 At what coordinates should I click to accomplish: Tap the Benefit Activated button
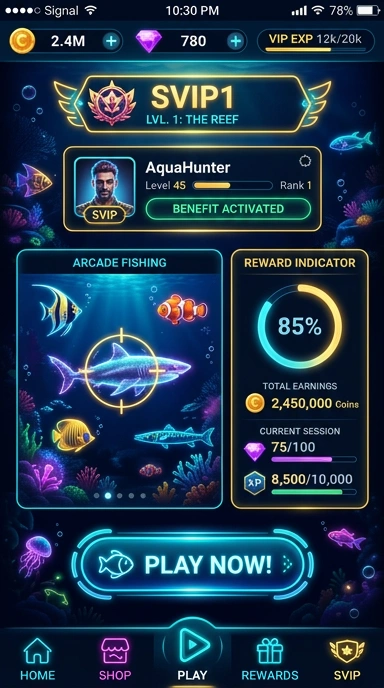click(x=228, y=209)
